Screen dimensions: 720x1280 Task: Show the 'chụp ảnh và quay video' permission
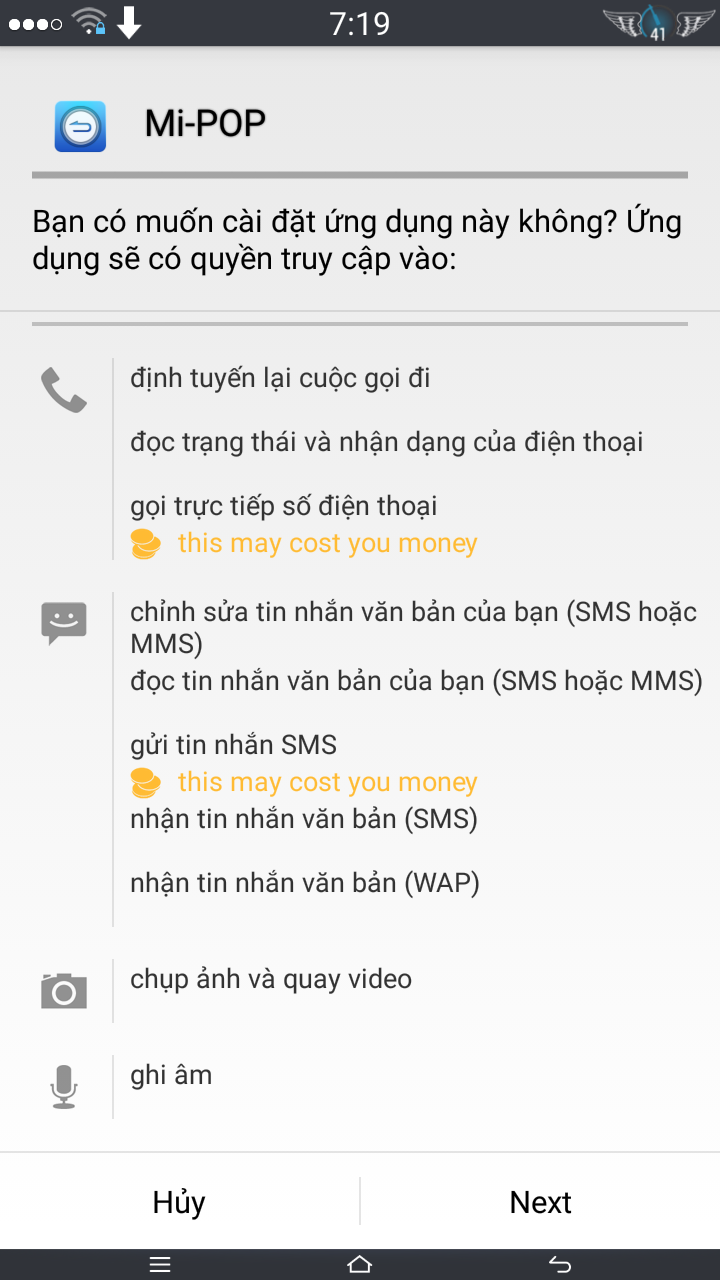click(x=271, y=979)
